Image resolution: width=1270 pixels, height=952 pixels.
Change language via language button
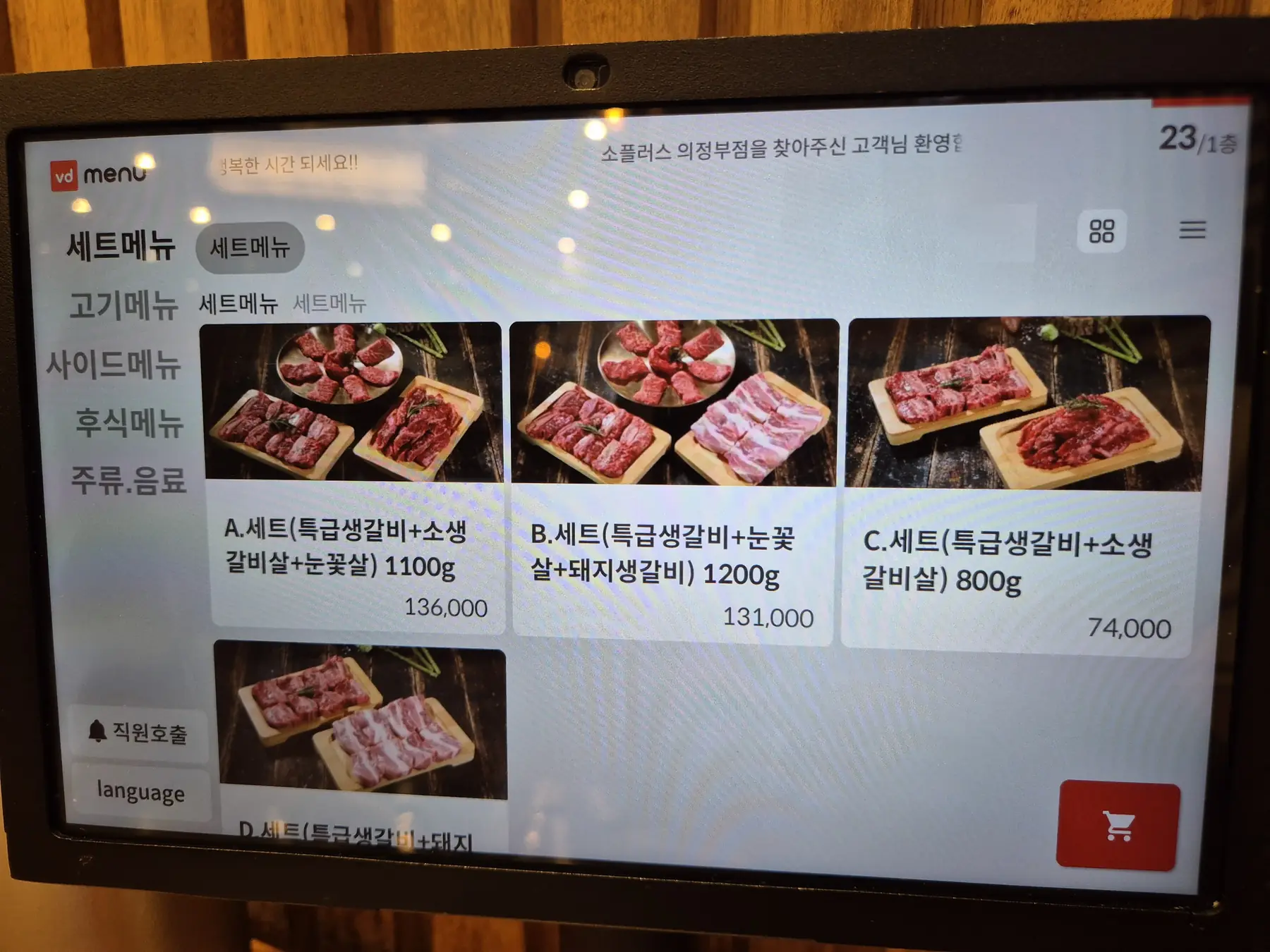[x=140, y=792]
